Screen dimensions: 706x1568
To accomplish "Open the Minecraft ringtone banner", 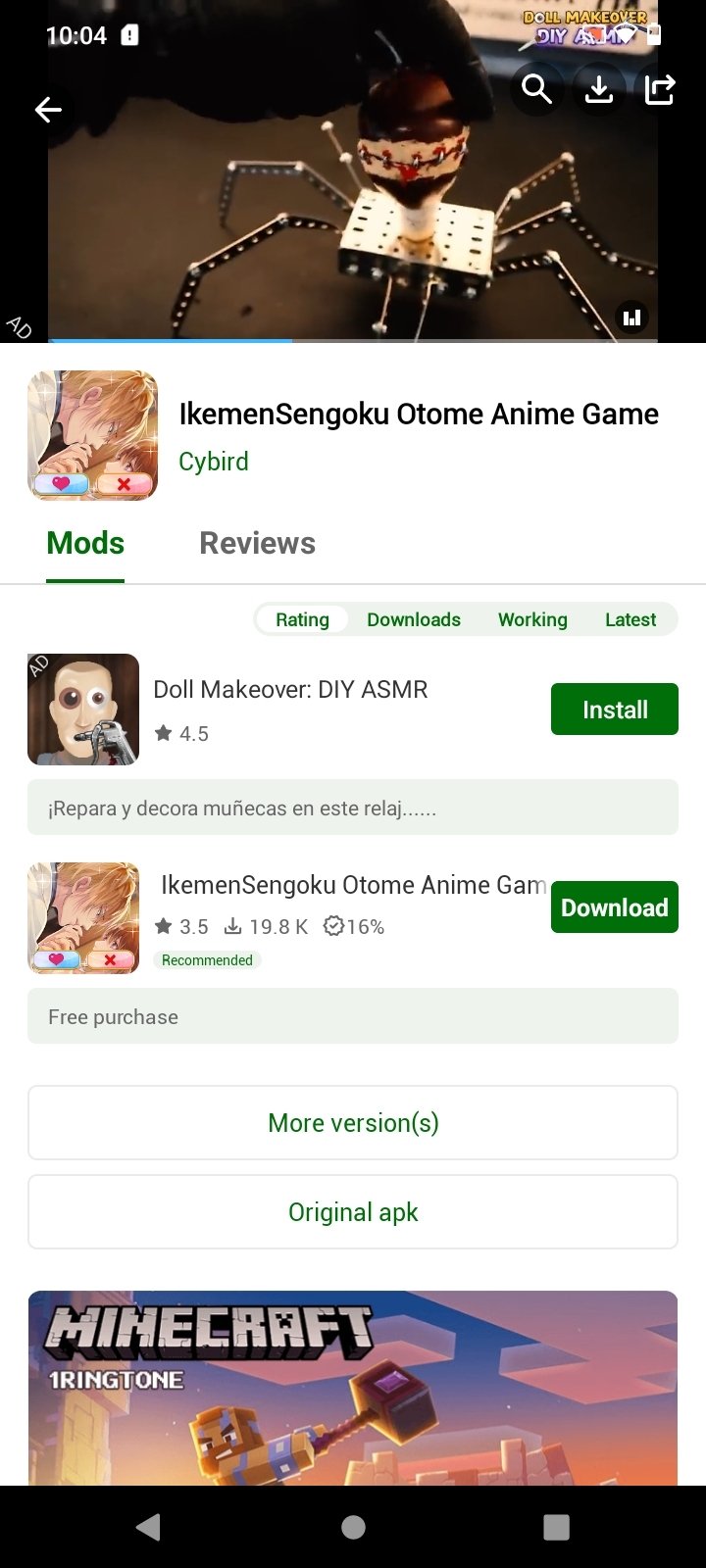I will (353, 1387).
